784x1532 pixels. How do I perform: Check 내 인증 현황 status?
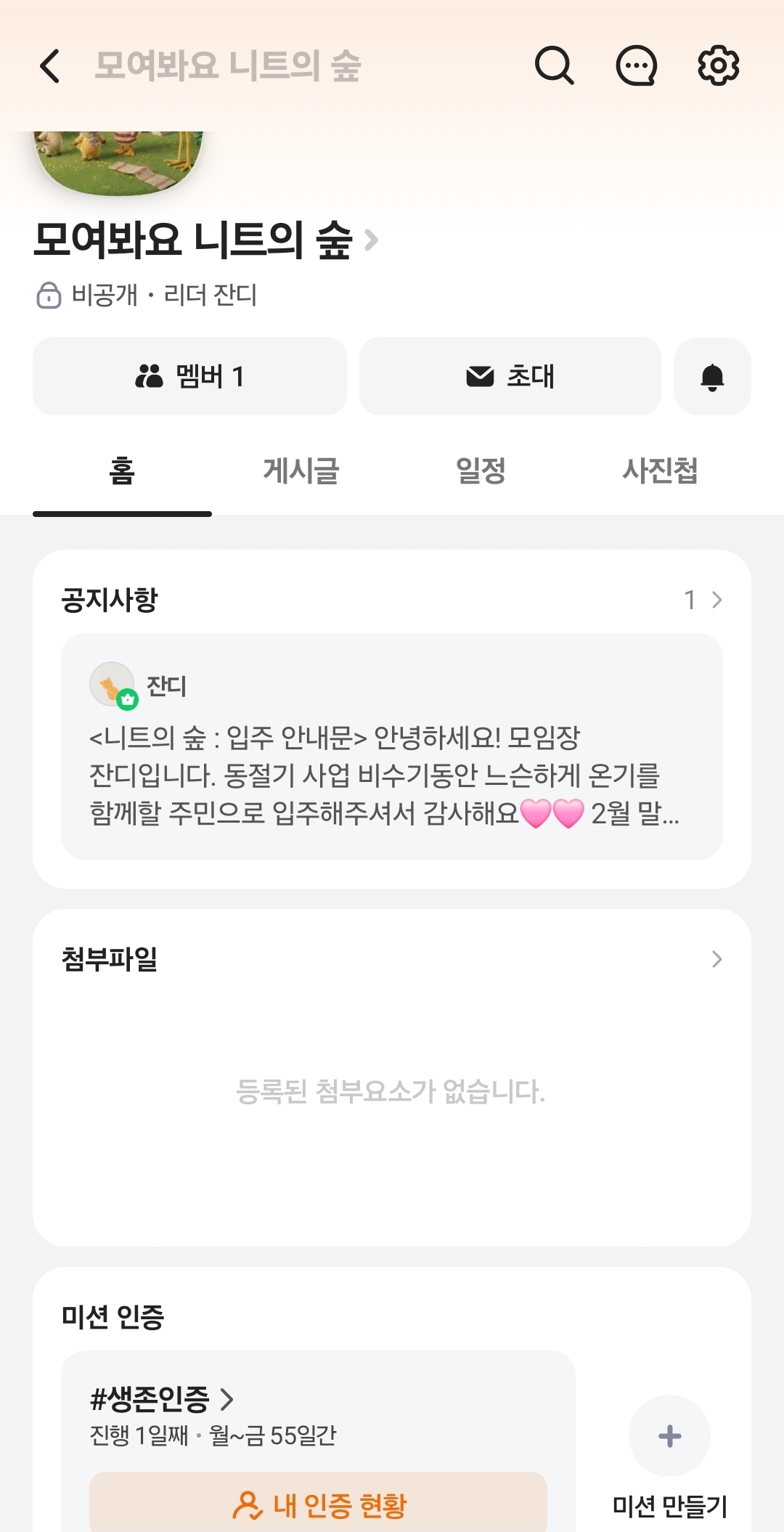pyautogui.click(x=318, y=1505)
